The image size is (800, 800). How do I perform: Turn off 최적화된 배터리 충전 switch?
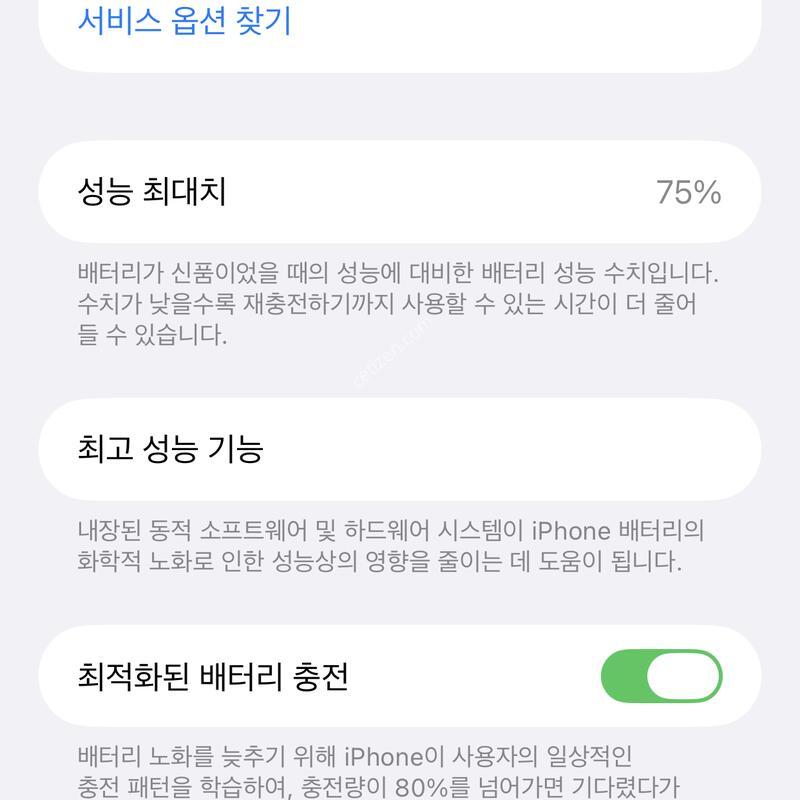(x=661, y=677)
